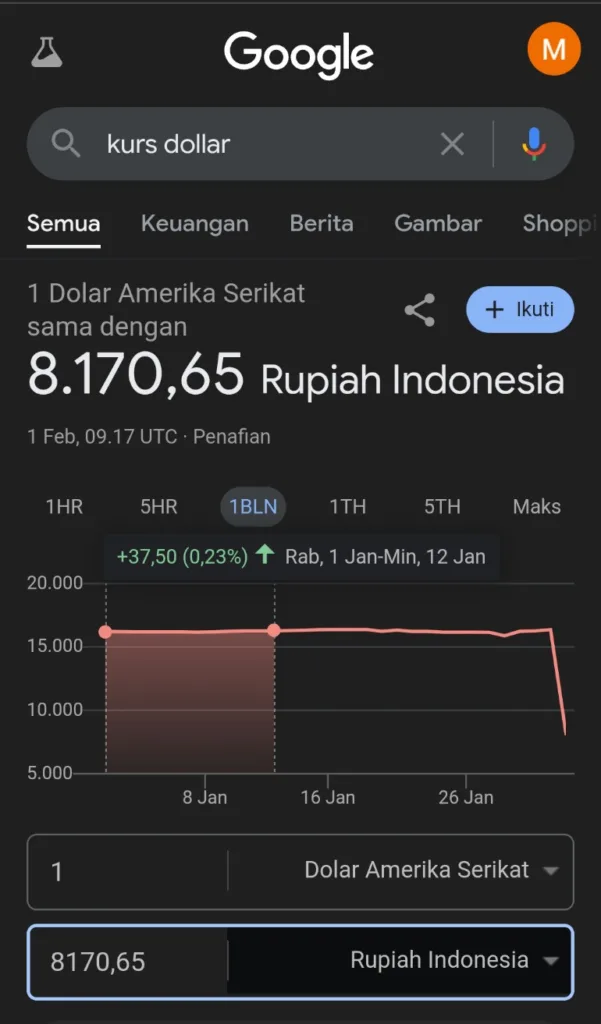The image size is (601, 1024).
Task: Tap the kurs dollar search box
Action: (261, 144)
